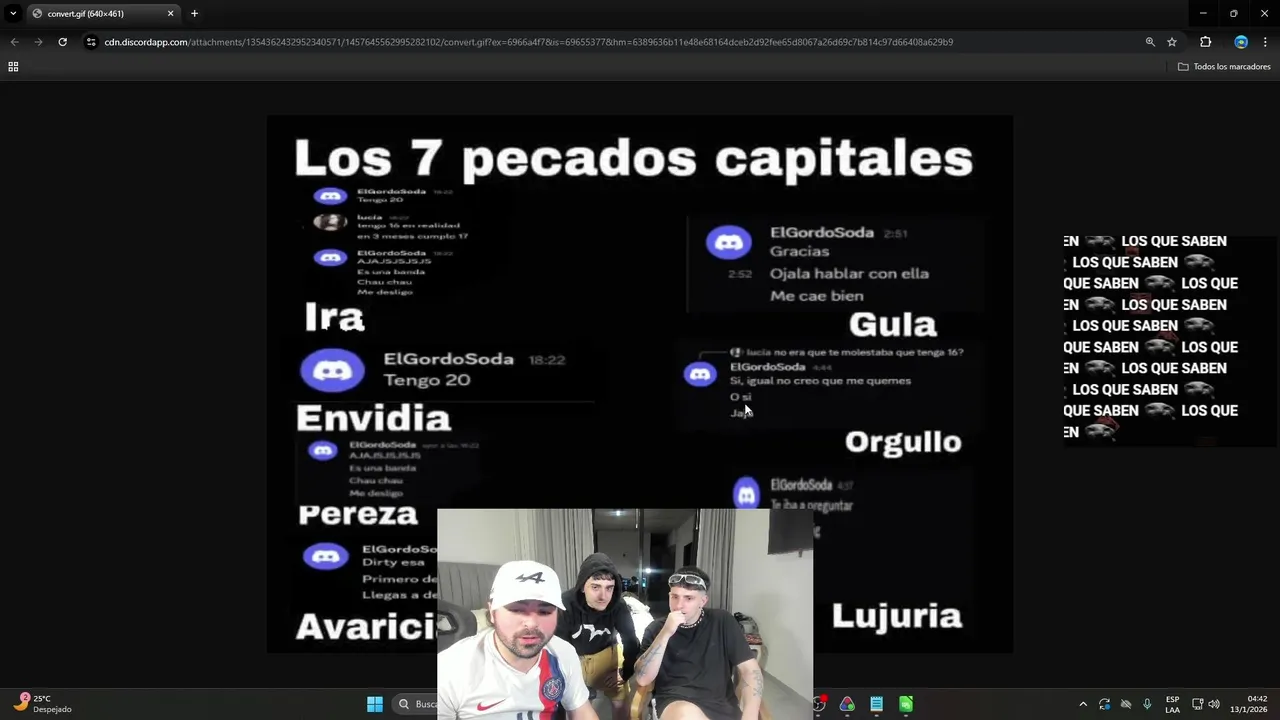
Task: Go back to the previous page
Action: 14,42
